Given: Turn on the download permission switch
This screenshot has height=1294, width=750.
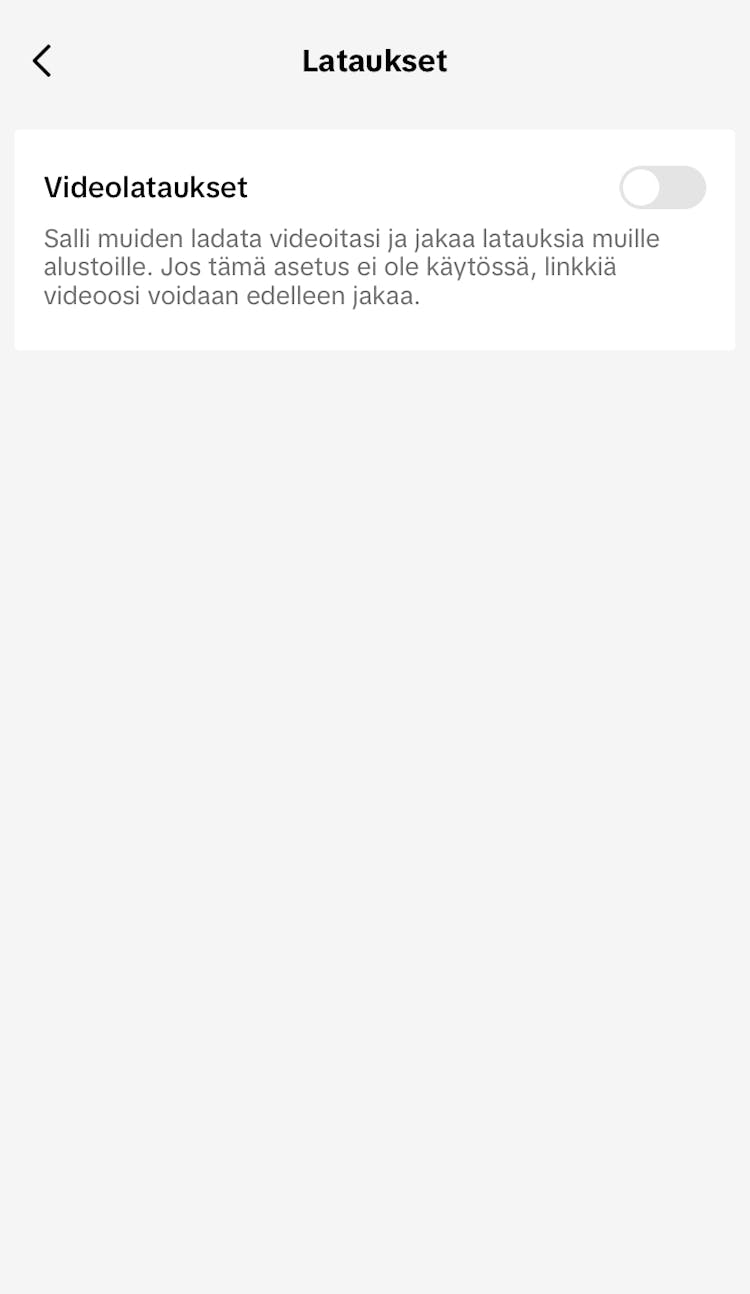Looking at the screenshot, I should (662, 188).
